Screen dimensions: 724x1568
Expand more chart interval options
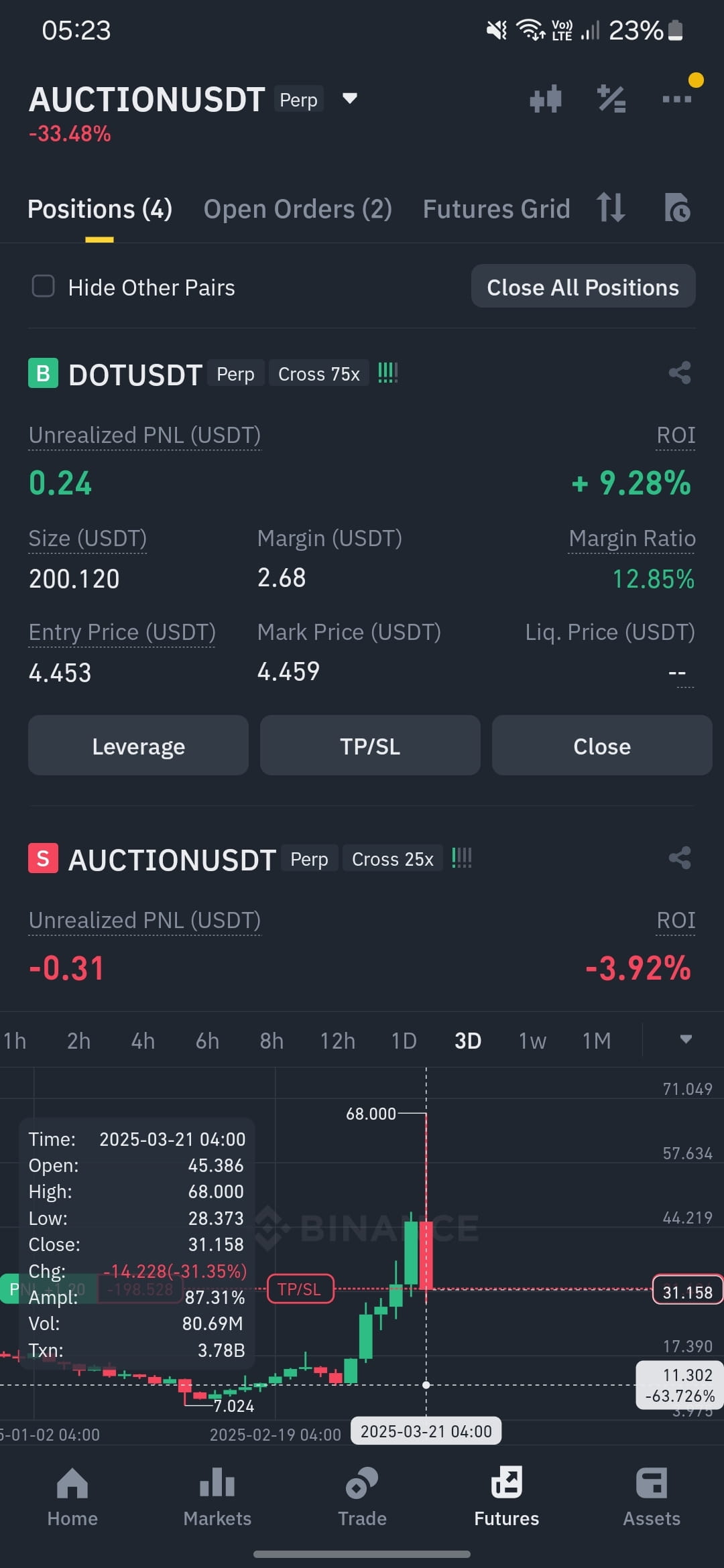(685, 1039)
